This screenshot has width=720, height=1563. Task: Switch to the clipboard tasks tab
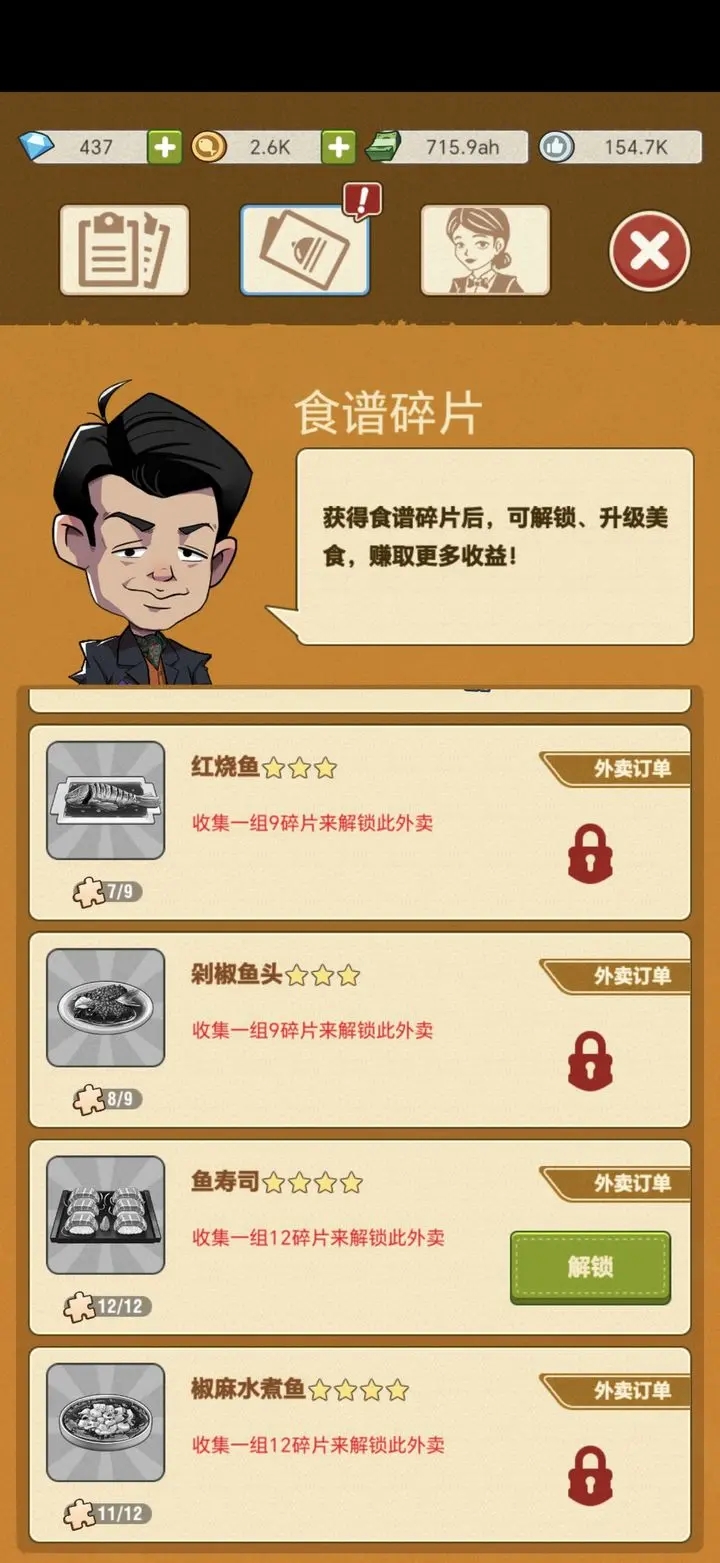pos(124,250)
